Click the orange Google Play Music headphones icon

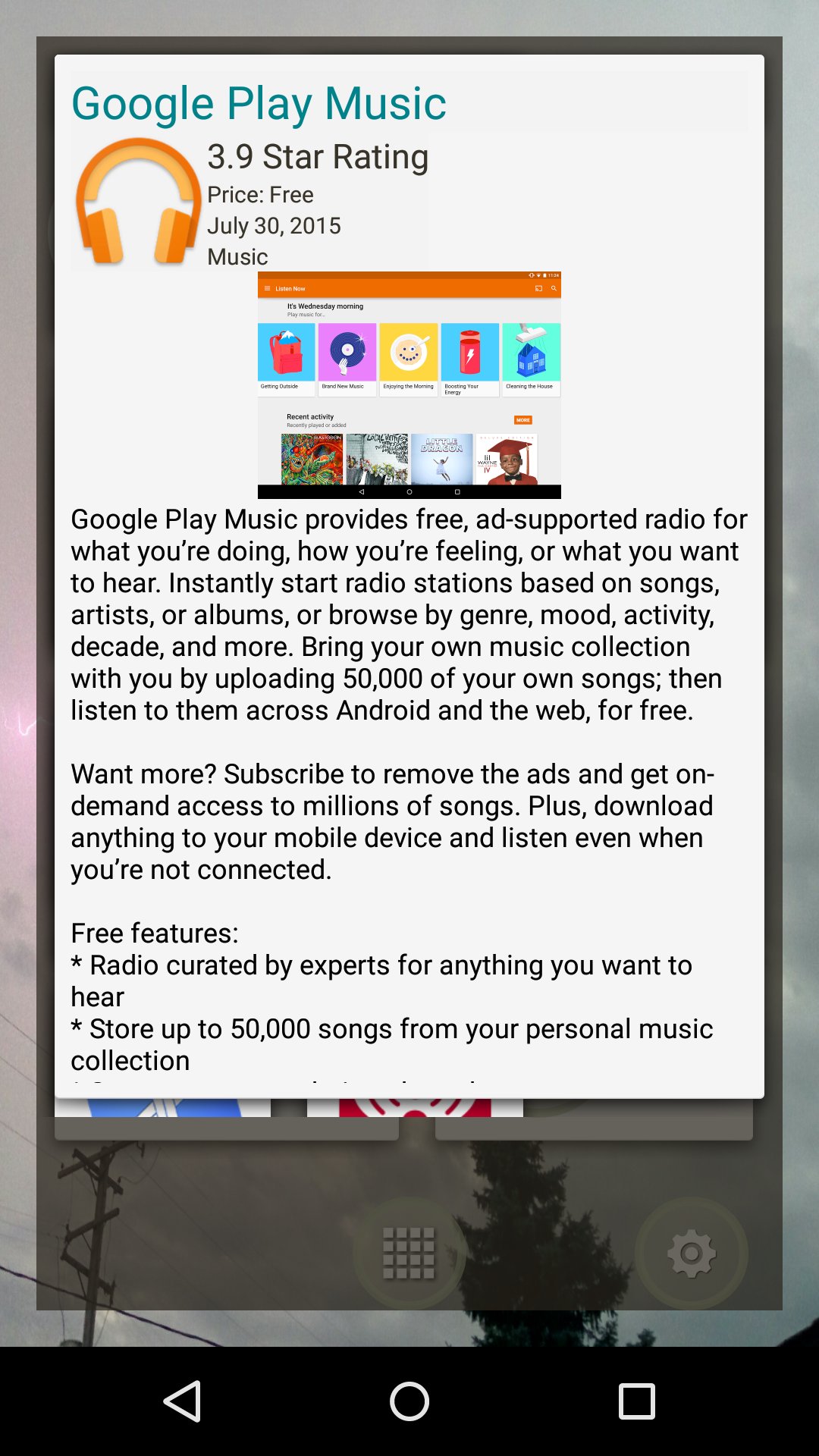click(x=140, y=201)
